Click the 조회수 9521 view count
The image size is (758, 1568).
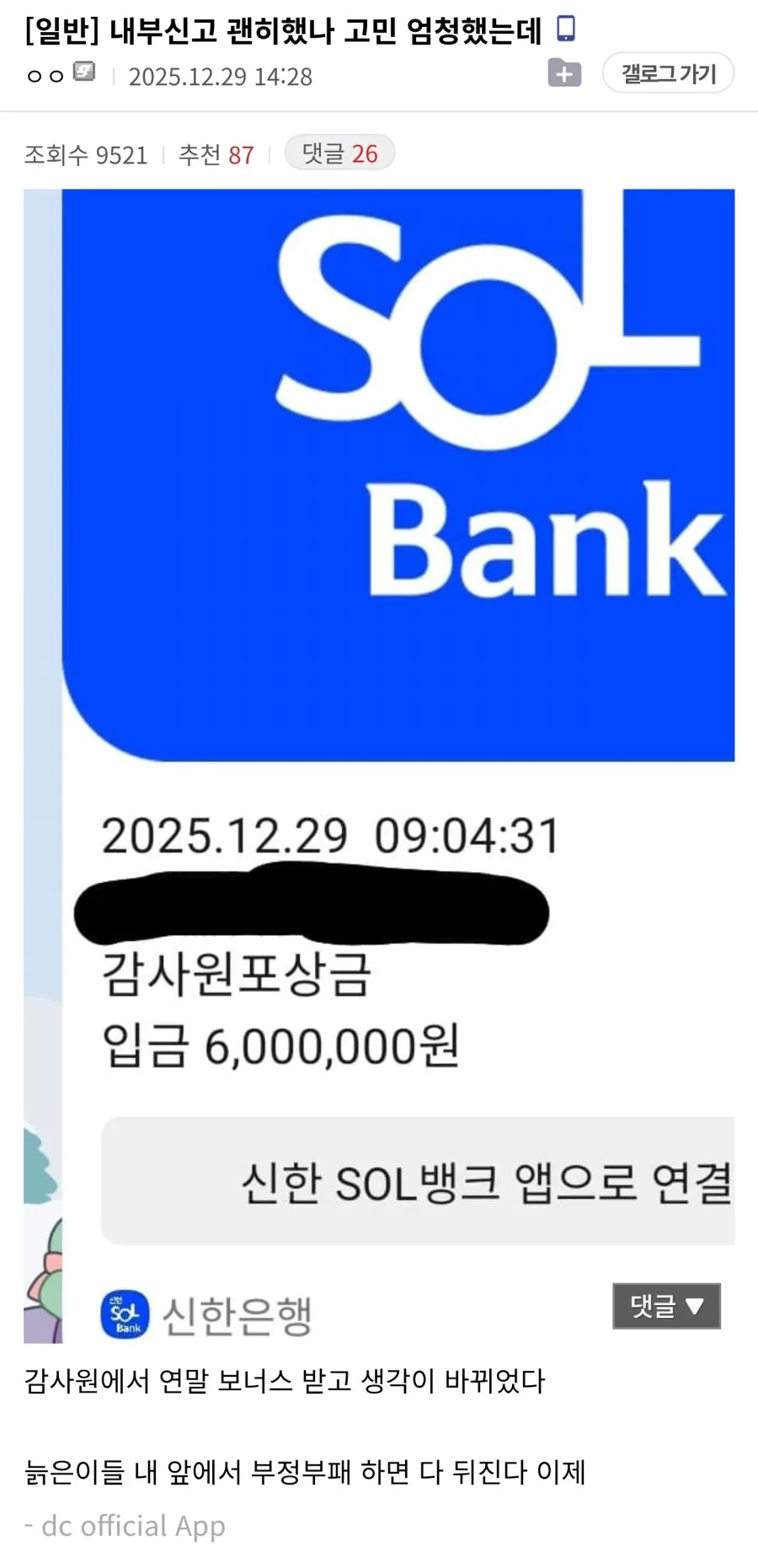[x=87, y=154]
